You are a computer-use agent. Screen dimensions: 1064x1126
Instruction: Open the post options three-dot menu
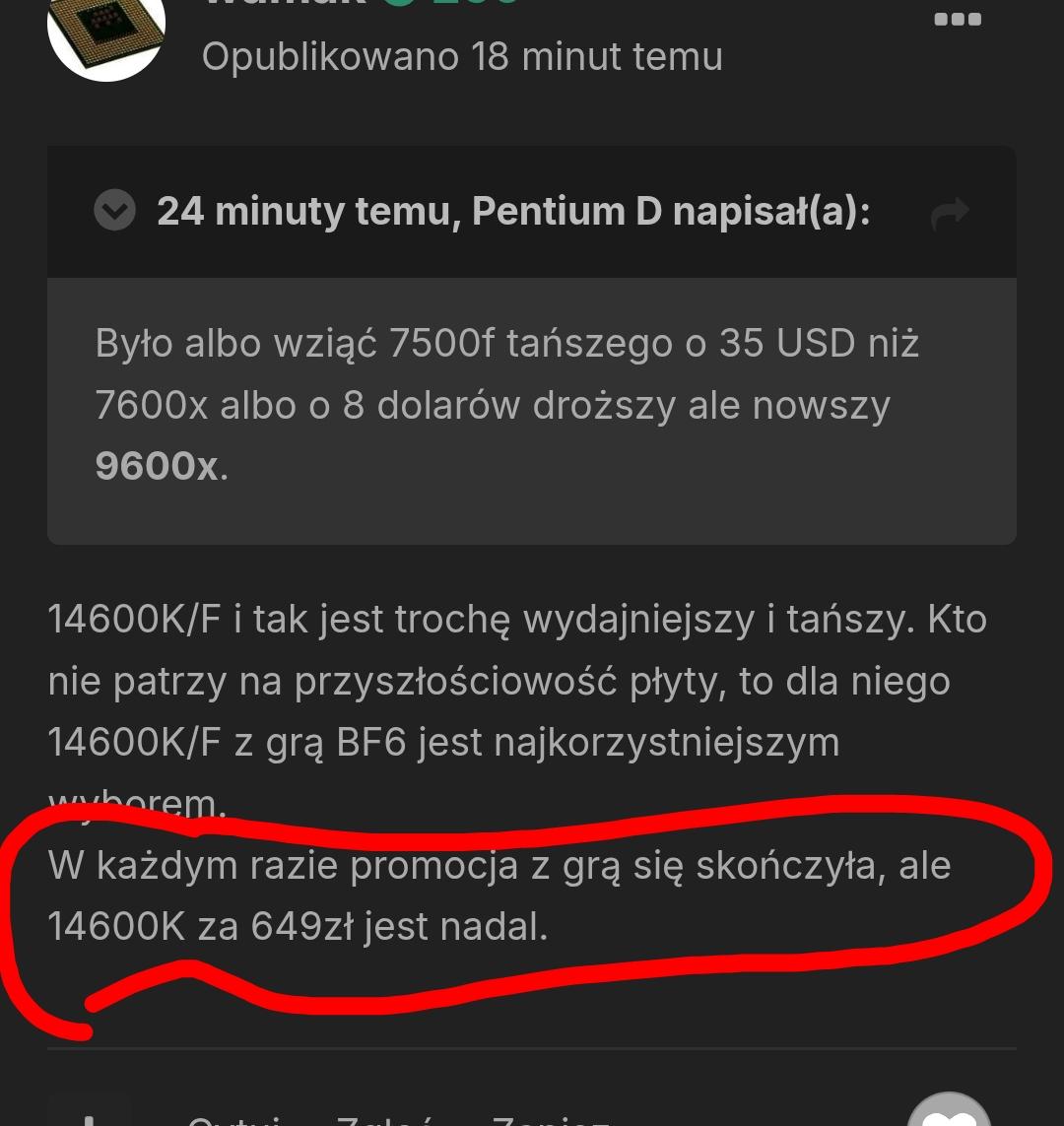tap(957, 19)
